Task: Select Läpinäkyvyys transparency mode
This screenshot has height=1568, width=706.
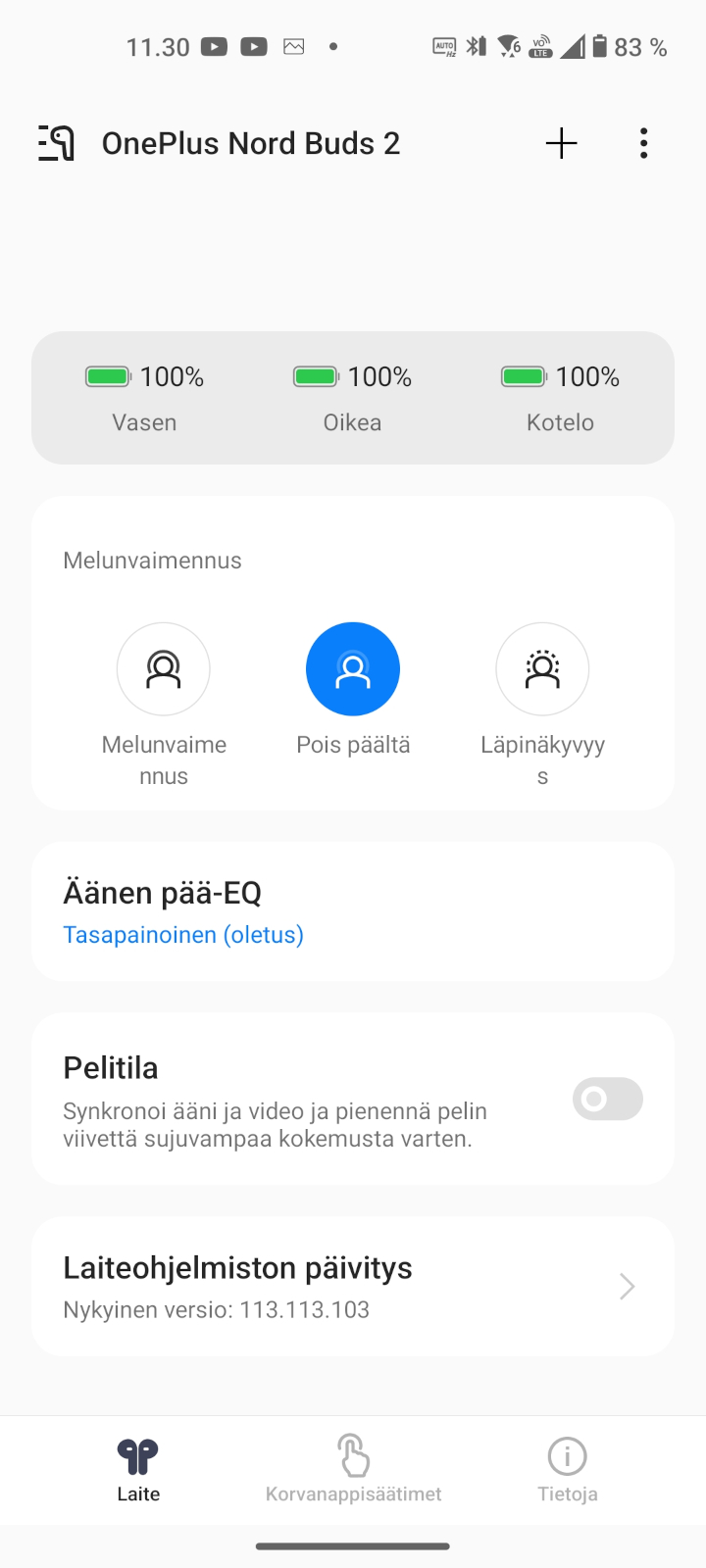Action: [x=542, y=669]
